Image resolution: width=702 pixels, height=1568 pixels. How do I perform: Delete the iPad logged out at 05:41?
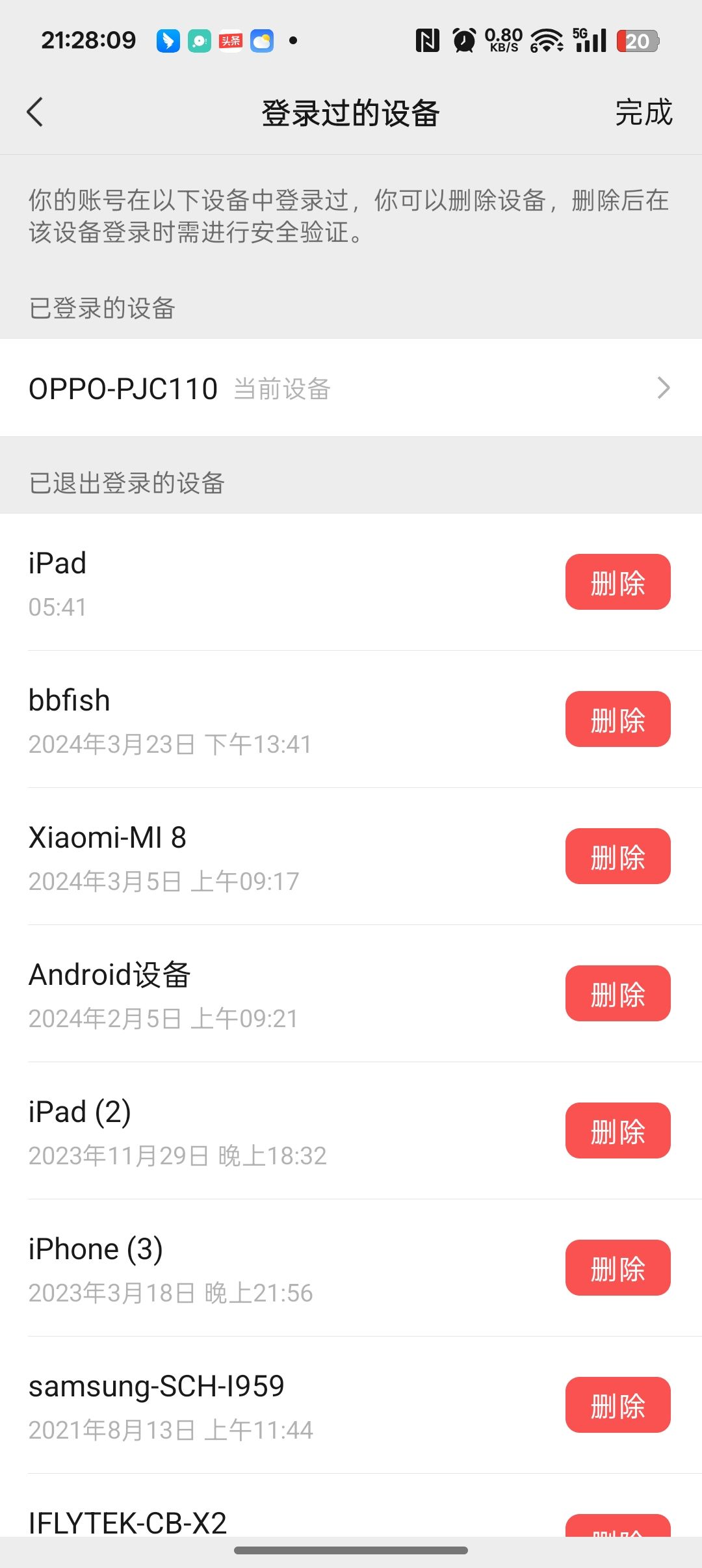click(x=617, y=582)
